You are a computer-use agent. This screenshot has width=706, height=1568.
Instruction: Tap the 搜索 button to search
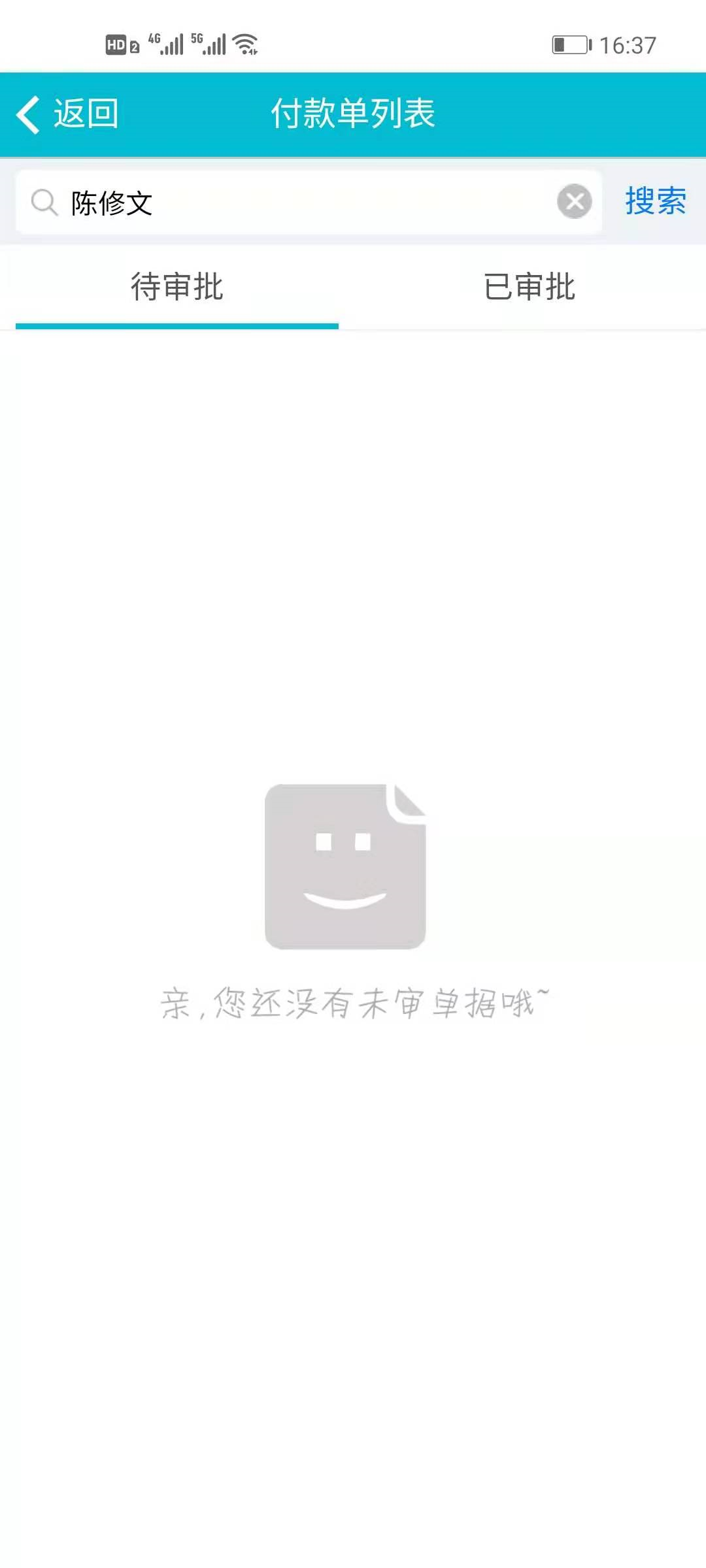coord(655,201)
